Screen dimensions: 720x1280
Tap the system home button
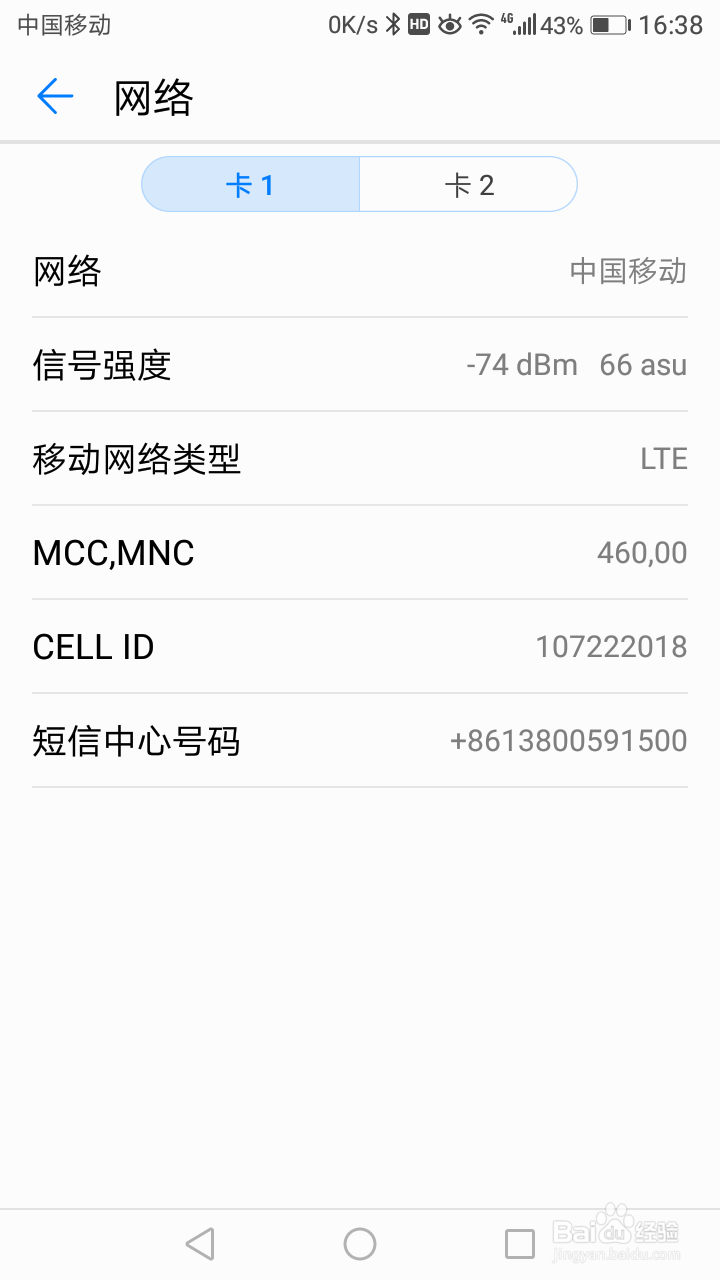(360, 1244)
